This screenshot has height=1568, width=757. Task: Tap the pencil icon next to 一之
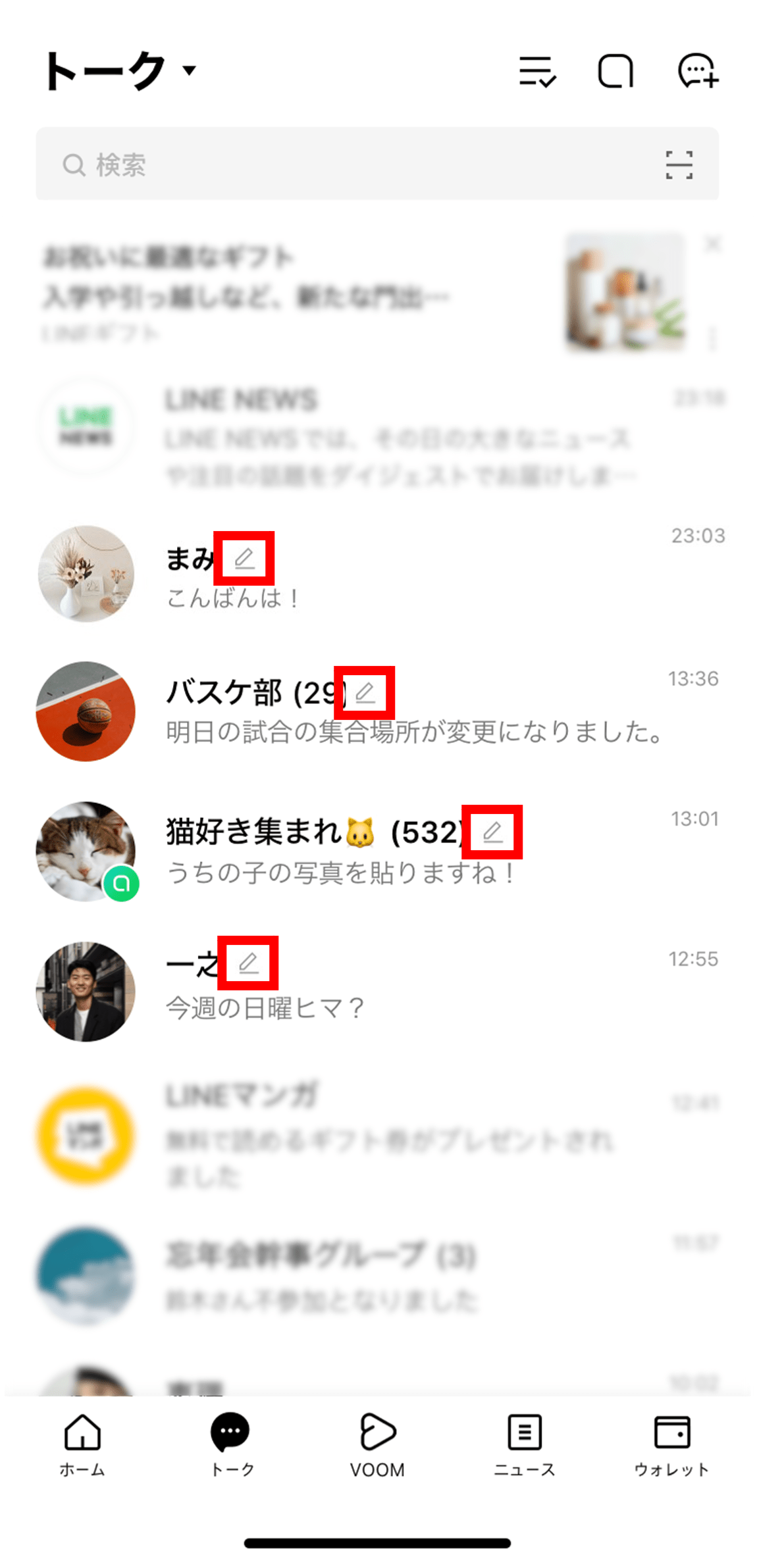tap(248, 963)
